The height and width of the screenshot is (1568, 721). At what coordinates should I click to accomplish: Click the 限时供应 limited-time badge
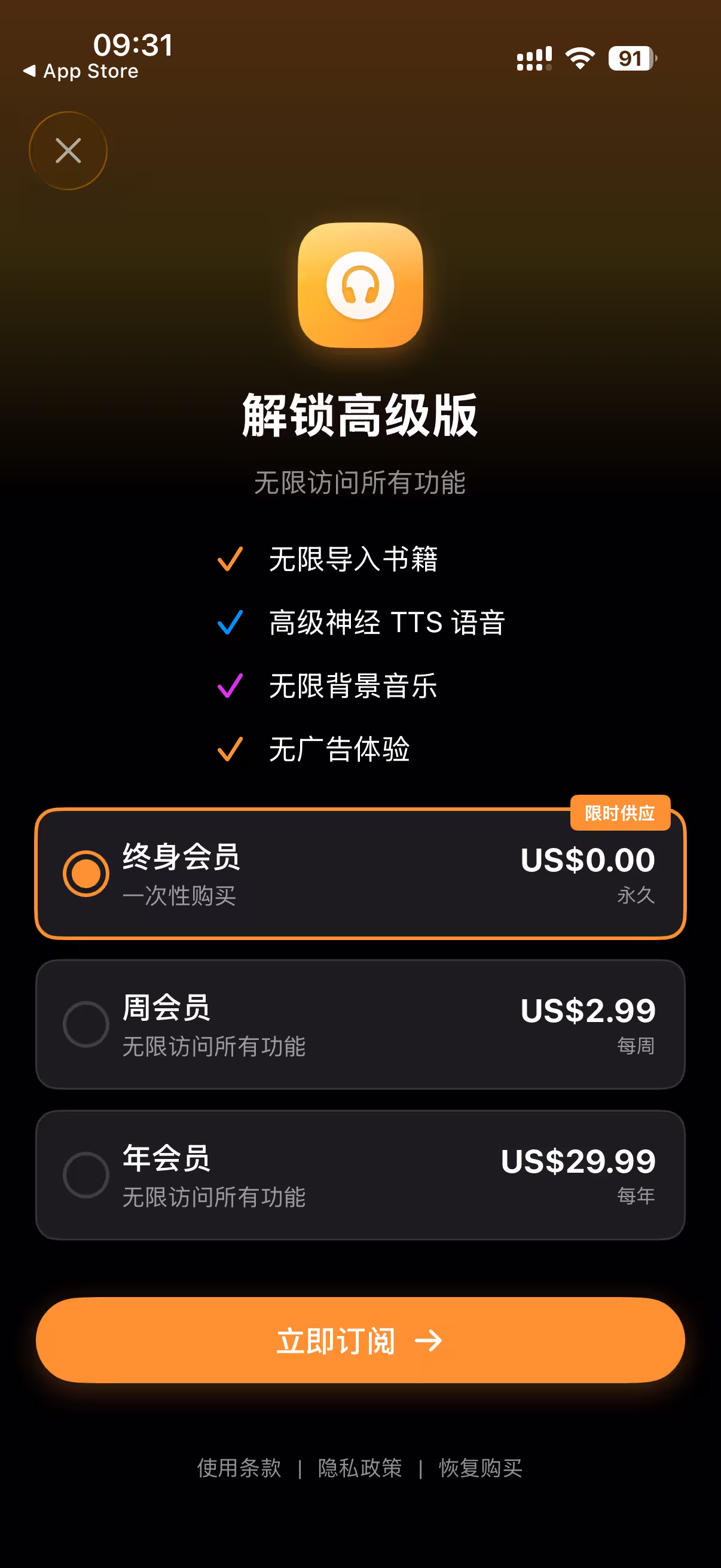click(x=619, y=813)
